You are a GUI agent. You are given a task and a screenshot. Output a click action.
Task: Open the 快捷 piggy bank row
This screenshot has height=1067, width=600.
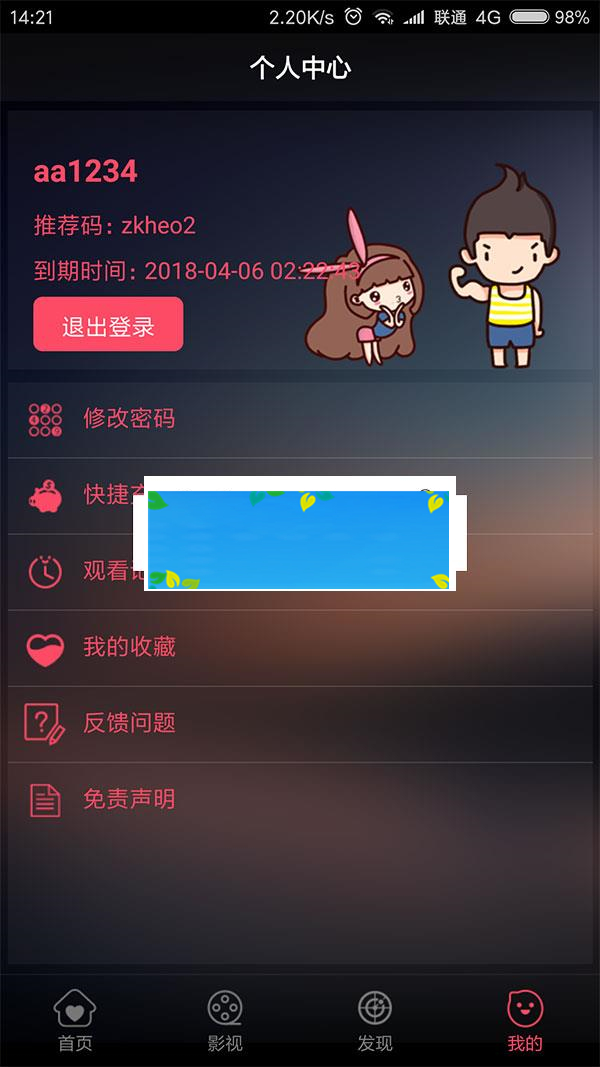[90, 495]
